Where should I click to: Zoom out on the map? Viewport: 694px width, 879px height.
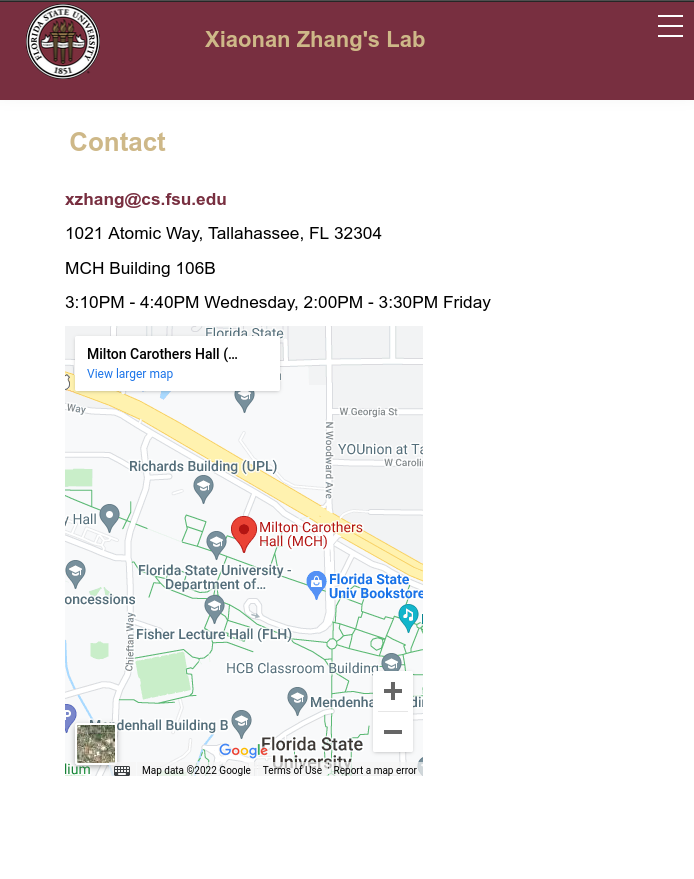393,732
